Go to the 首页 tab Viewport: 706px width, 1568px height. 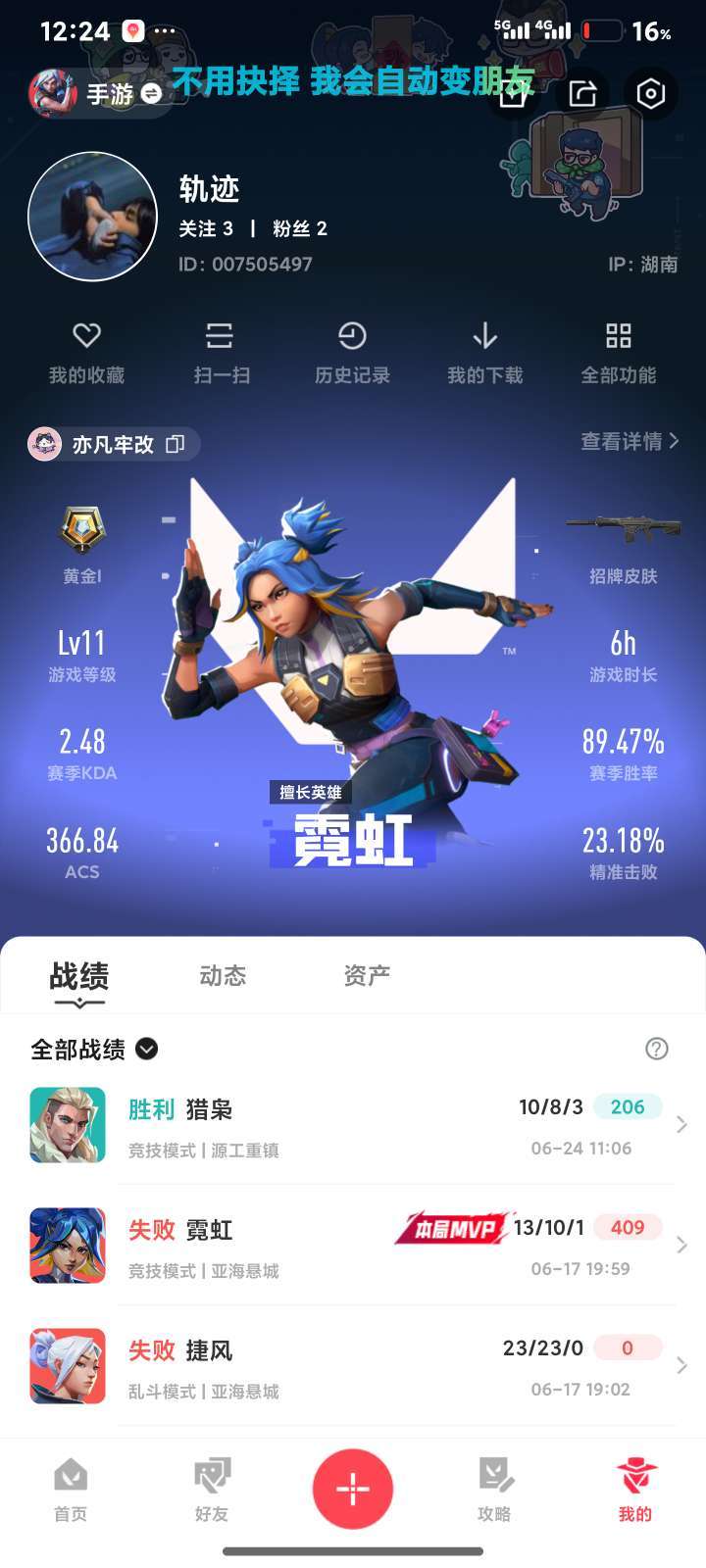[x=71, y=1490]
